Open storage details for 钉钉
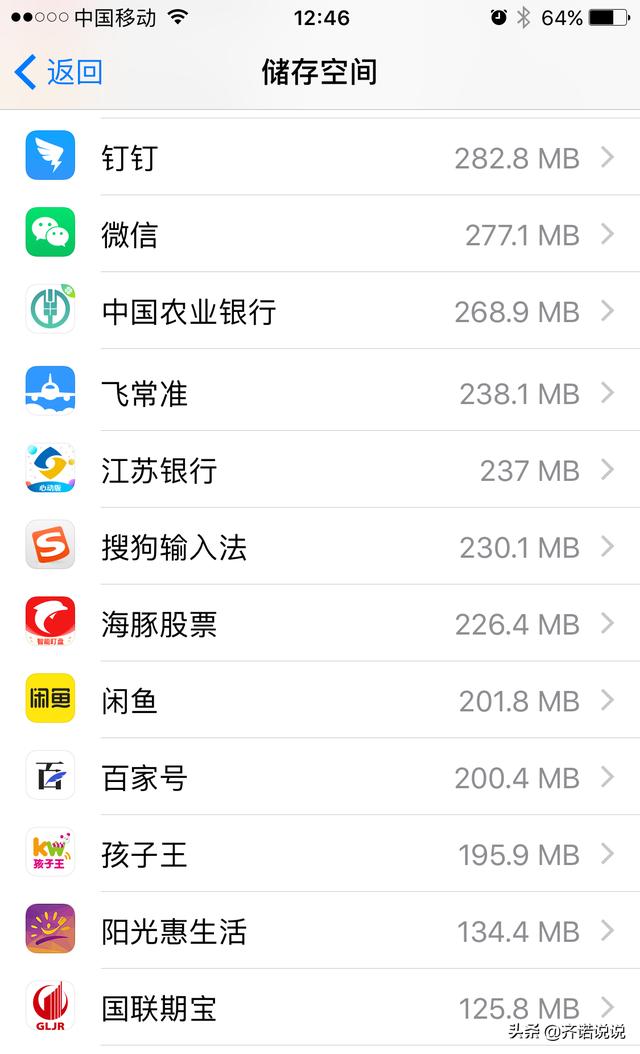The image size is (640, 1054). [320, 158]
